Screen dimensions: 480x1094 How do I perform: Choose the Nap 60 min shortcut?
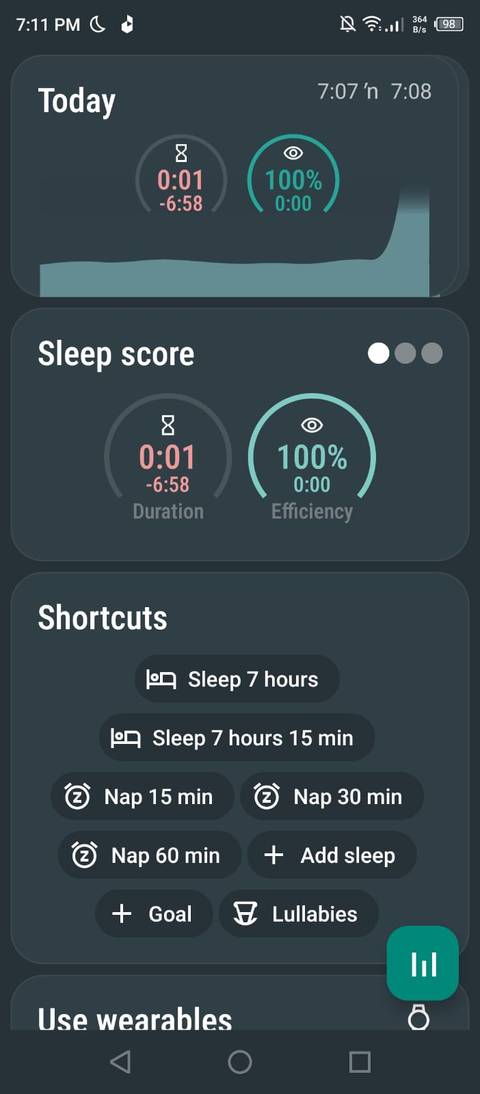(149, 855)
